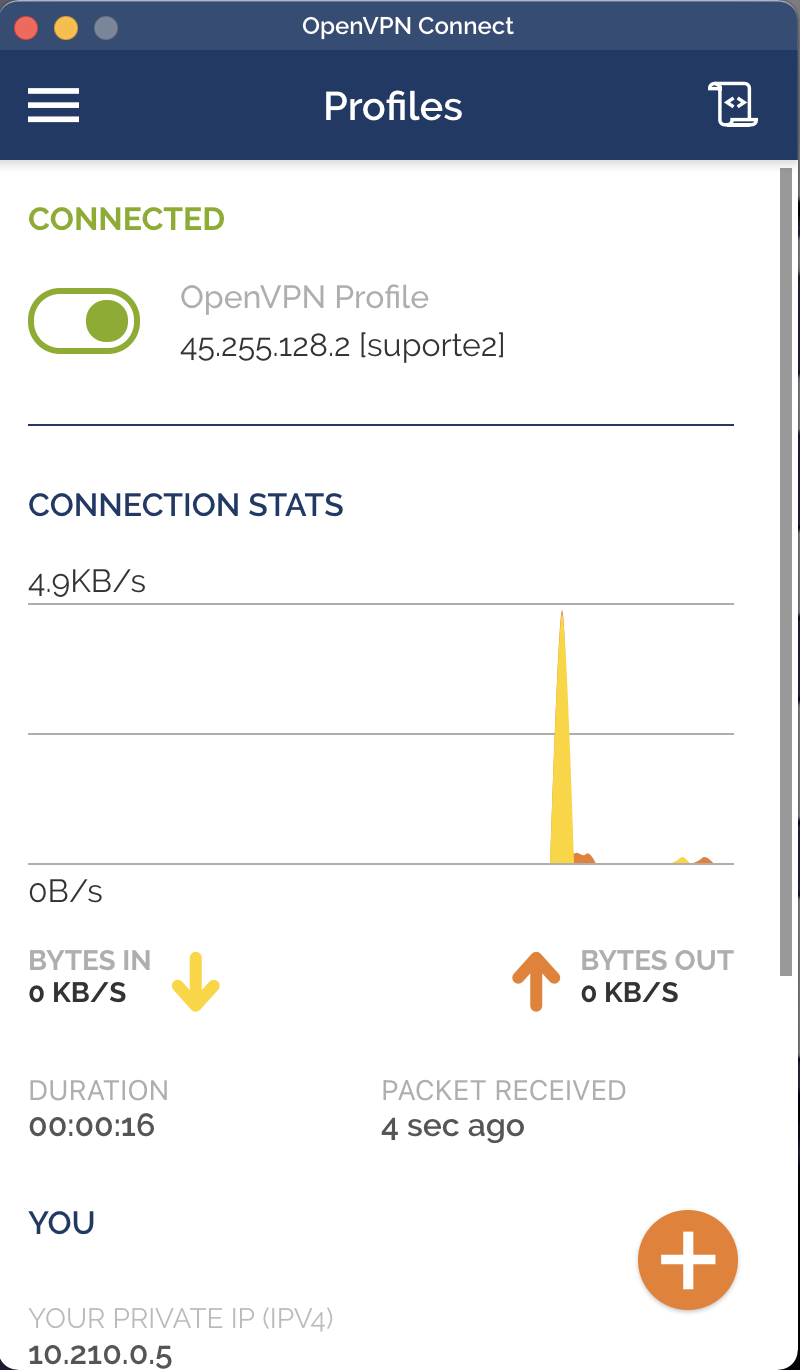
Task: Open the hamburger navigation menu
Action: tap(53, 105)
